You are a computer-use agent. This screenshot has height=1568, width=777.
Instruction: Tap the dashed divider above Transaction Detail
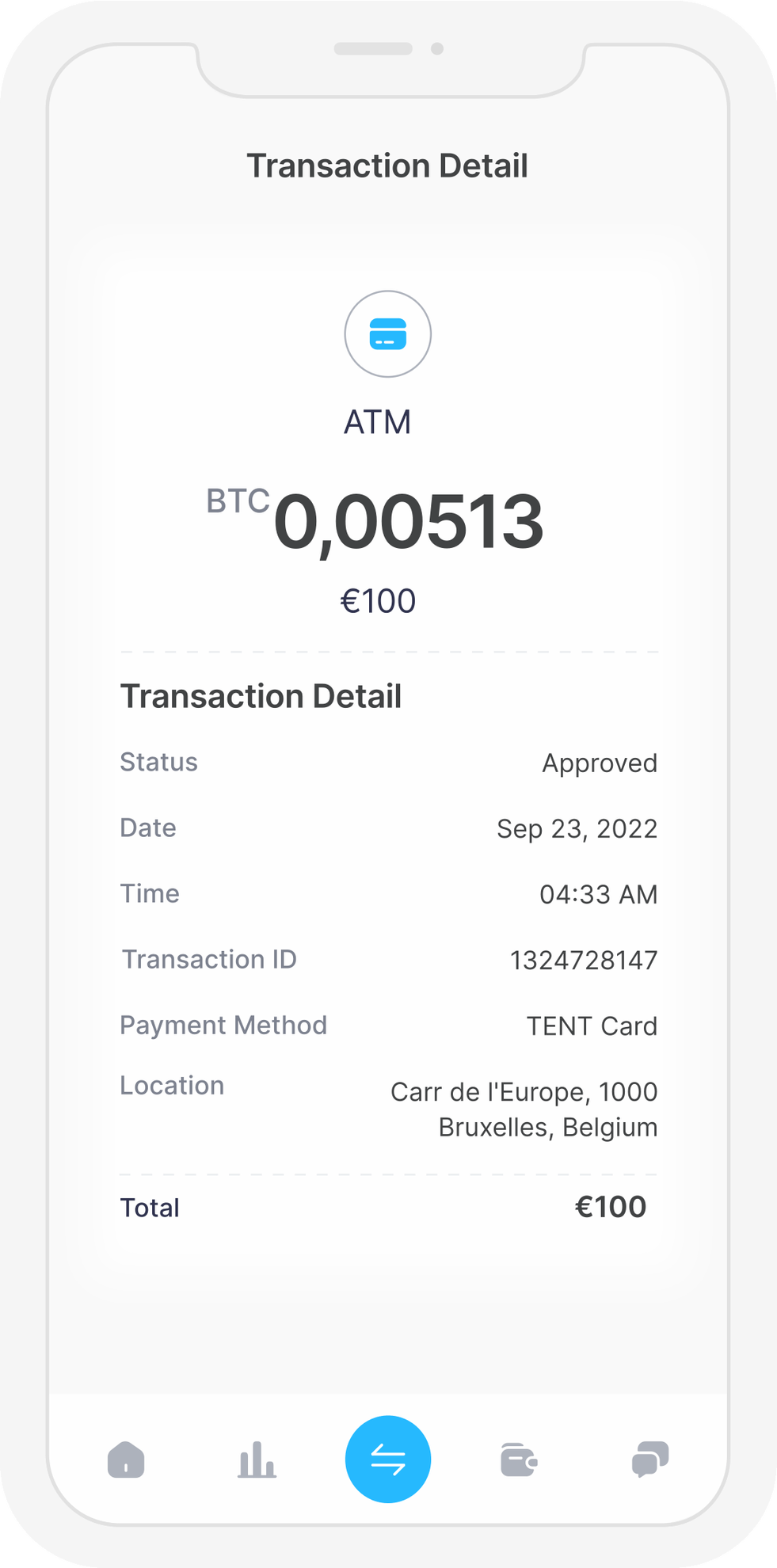click(388, 649)
